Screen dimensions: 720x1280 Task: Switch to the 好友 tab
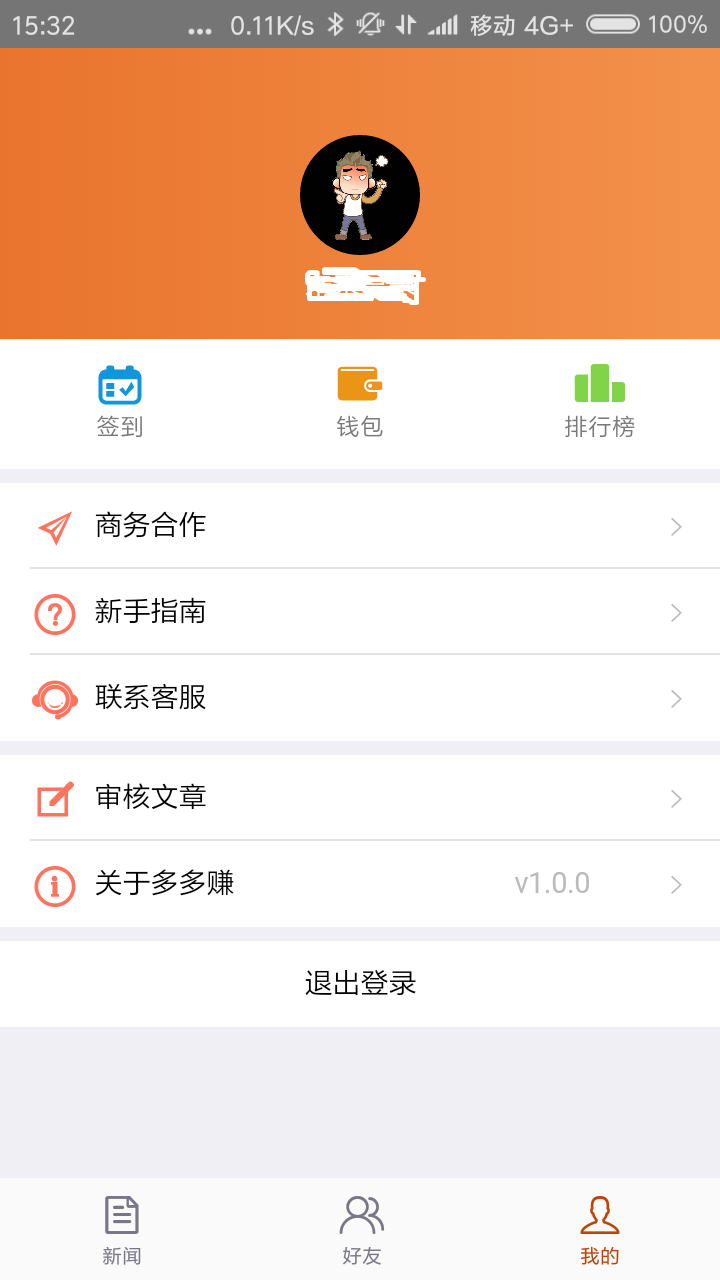click(x=361, y=1230)
